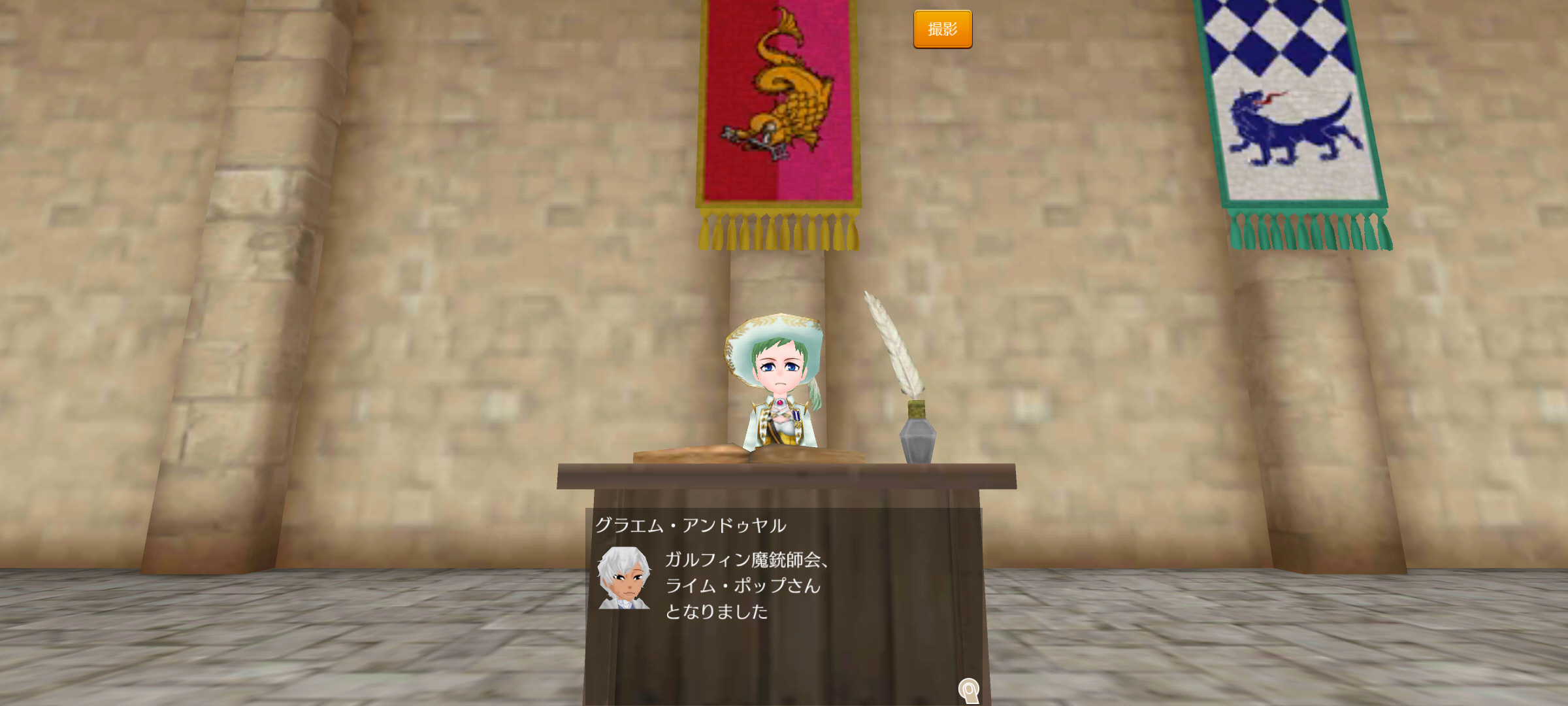This screenshot has height=706, width=1568.
Task: Tap the orange 撮影 capture button
Action: (942, 29)
